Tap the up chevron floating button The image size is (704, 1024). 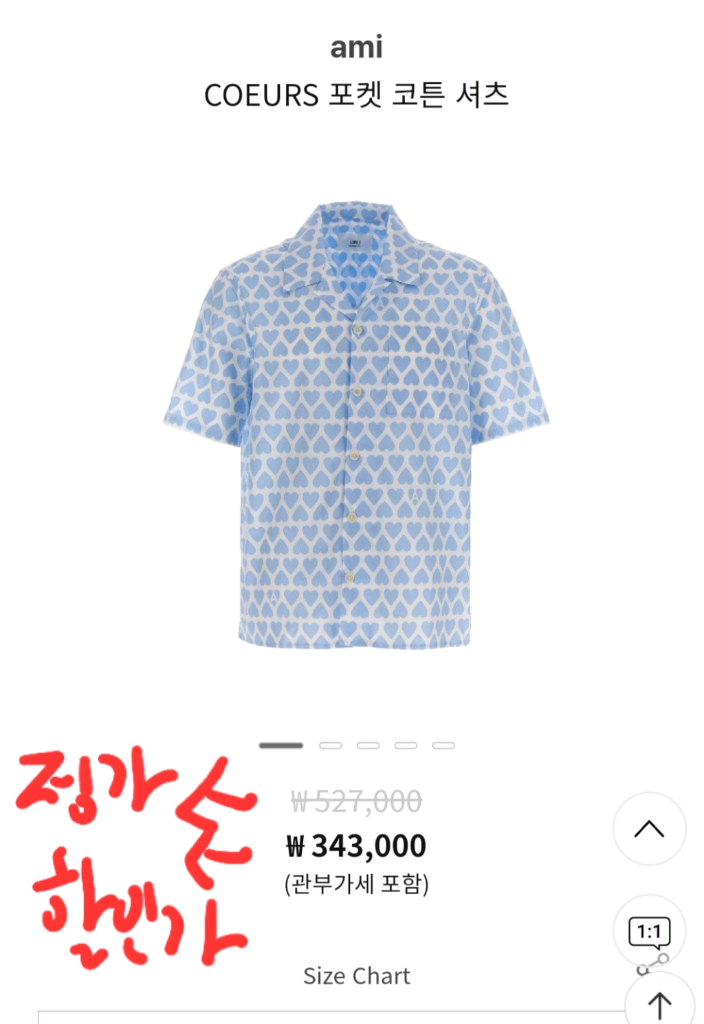(649, 828)
